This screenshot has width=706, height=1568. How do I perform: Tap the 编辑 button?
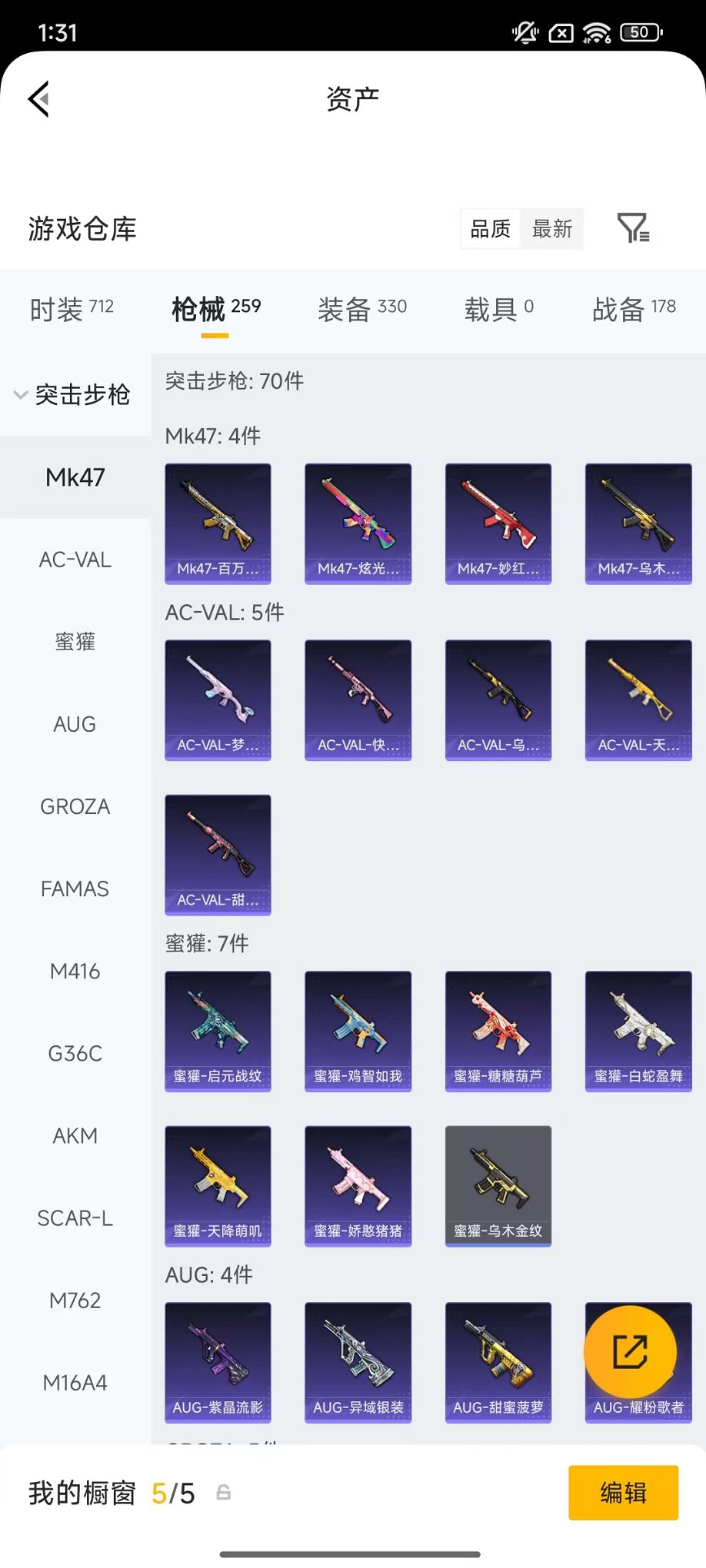[623, 1493]
